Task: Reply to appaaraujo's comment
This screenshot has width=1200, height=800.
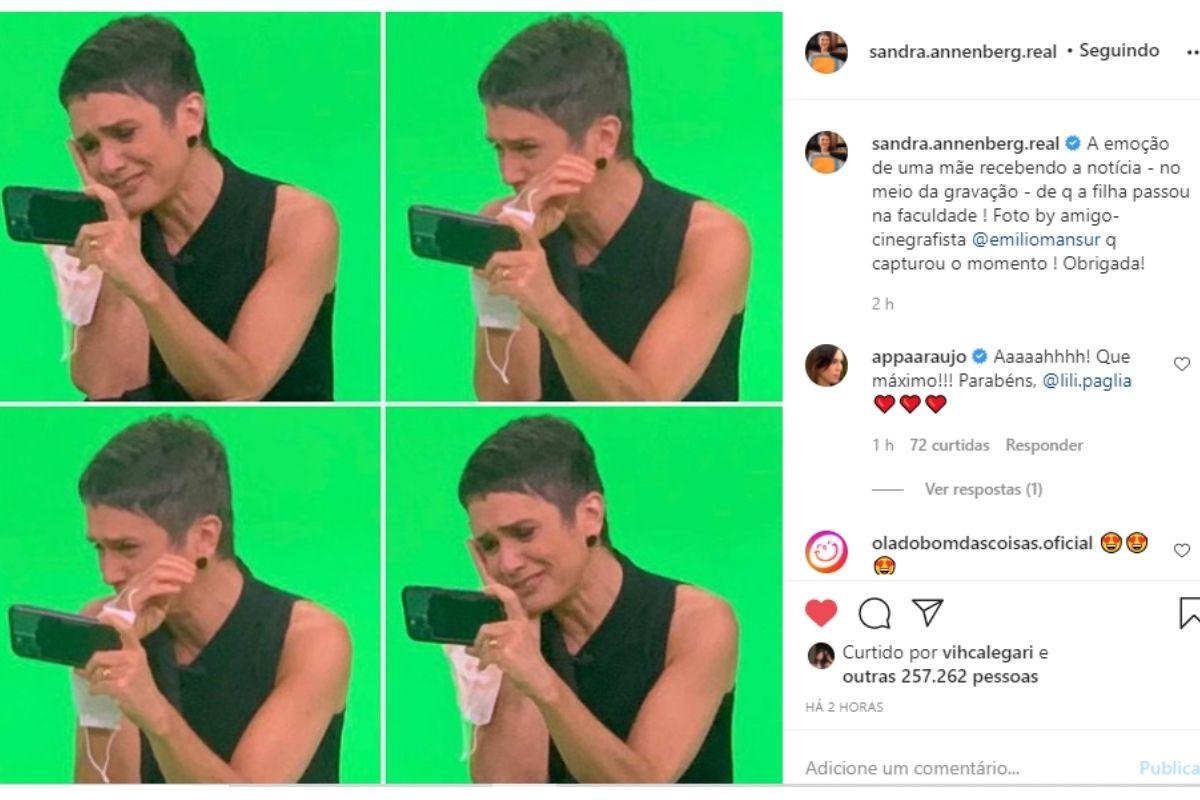Action: tap(1044, 445)
